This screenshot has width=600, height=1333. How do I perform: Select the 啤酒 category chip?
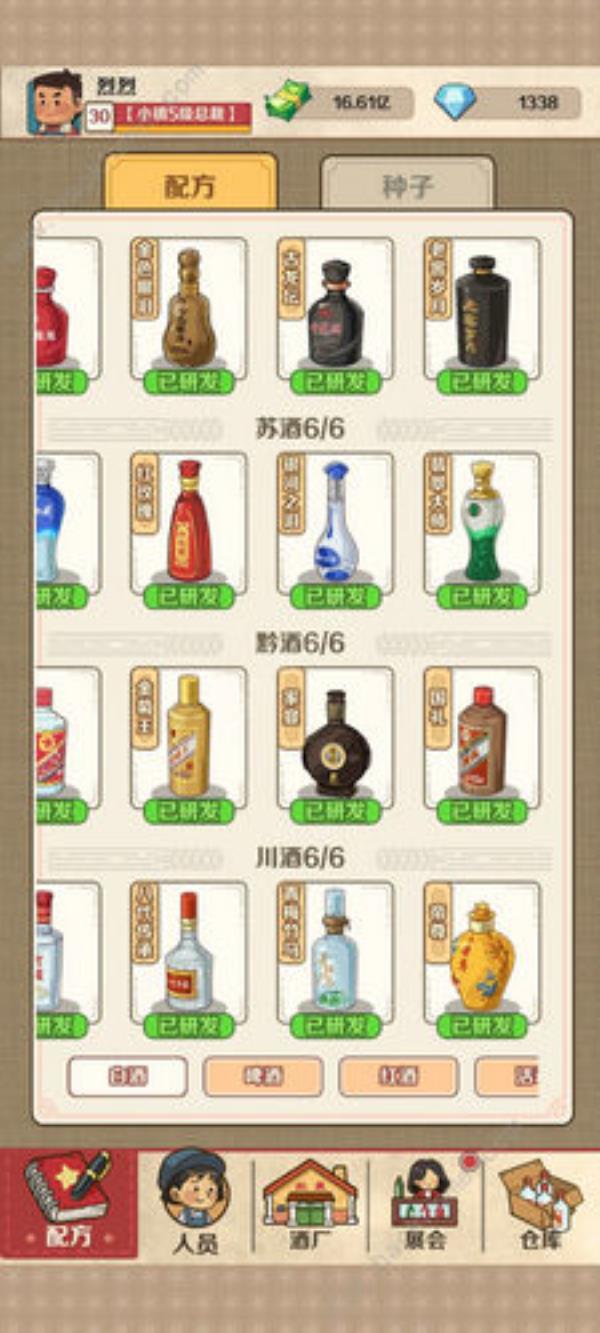(263, 1076)
